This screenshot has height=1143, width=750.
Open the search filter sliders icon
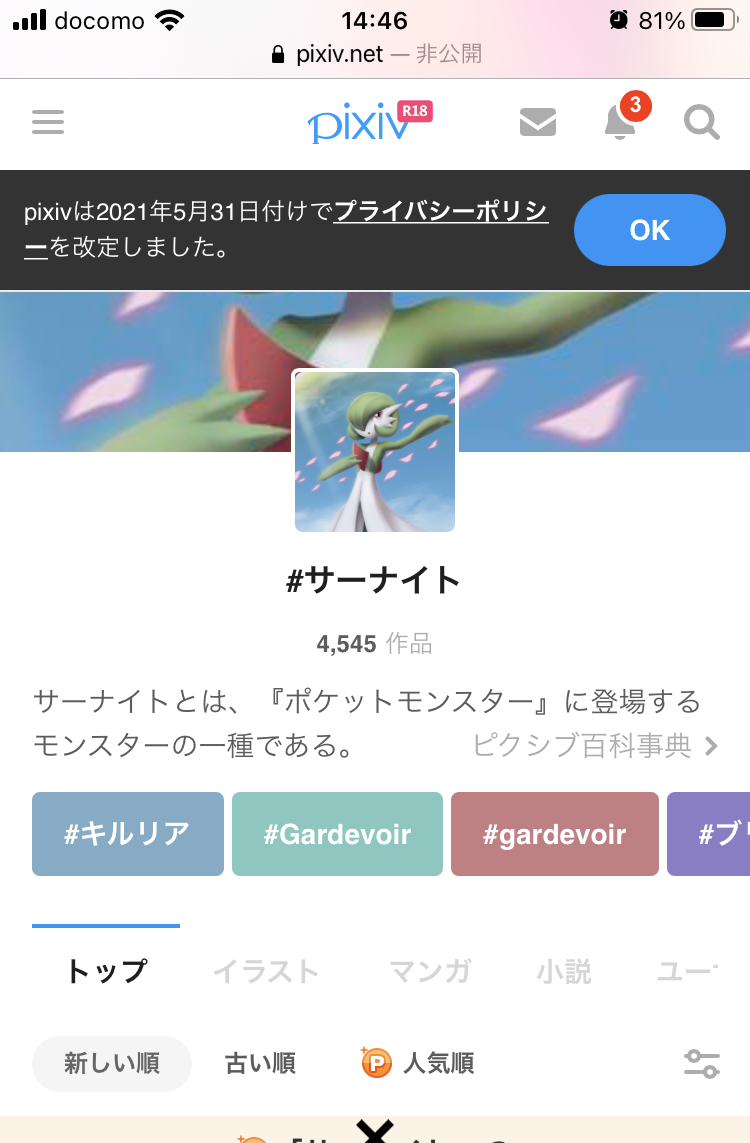[701, 1063]
